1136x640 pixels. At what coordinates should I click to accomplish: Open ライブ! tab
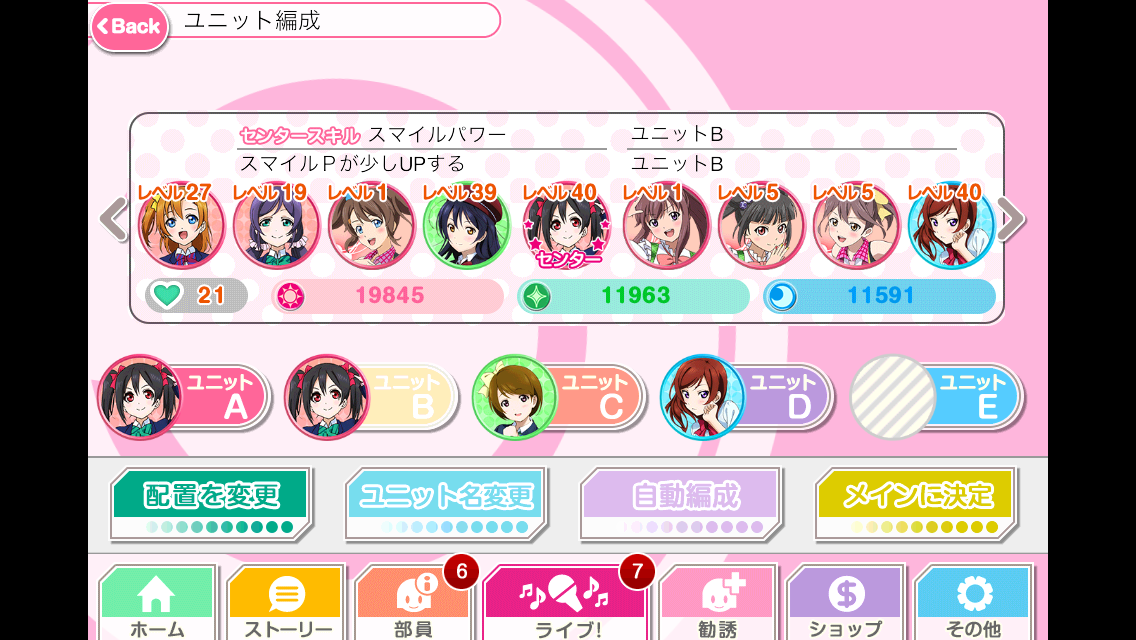tap(564, 604)
